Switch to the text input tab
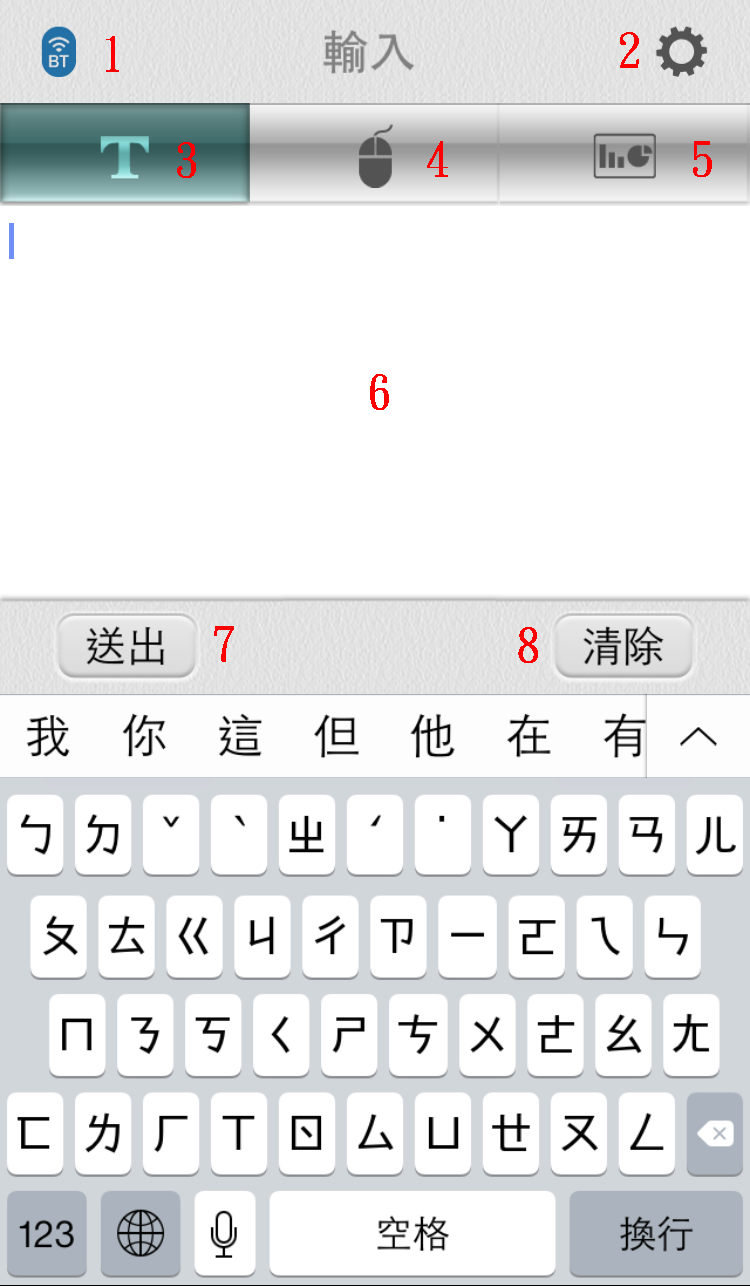The image size is (750, 1286). coord(125,155)
